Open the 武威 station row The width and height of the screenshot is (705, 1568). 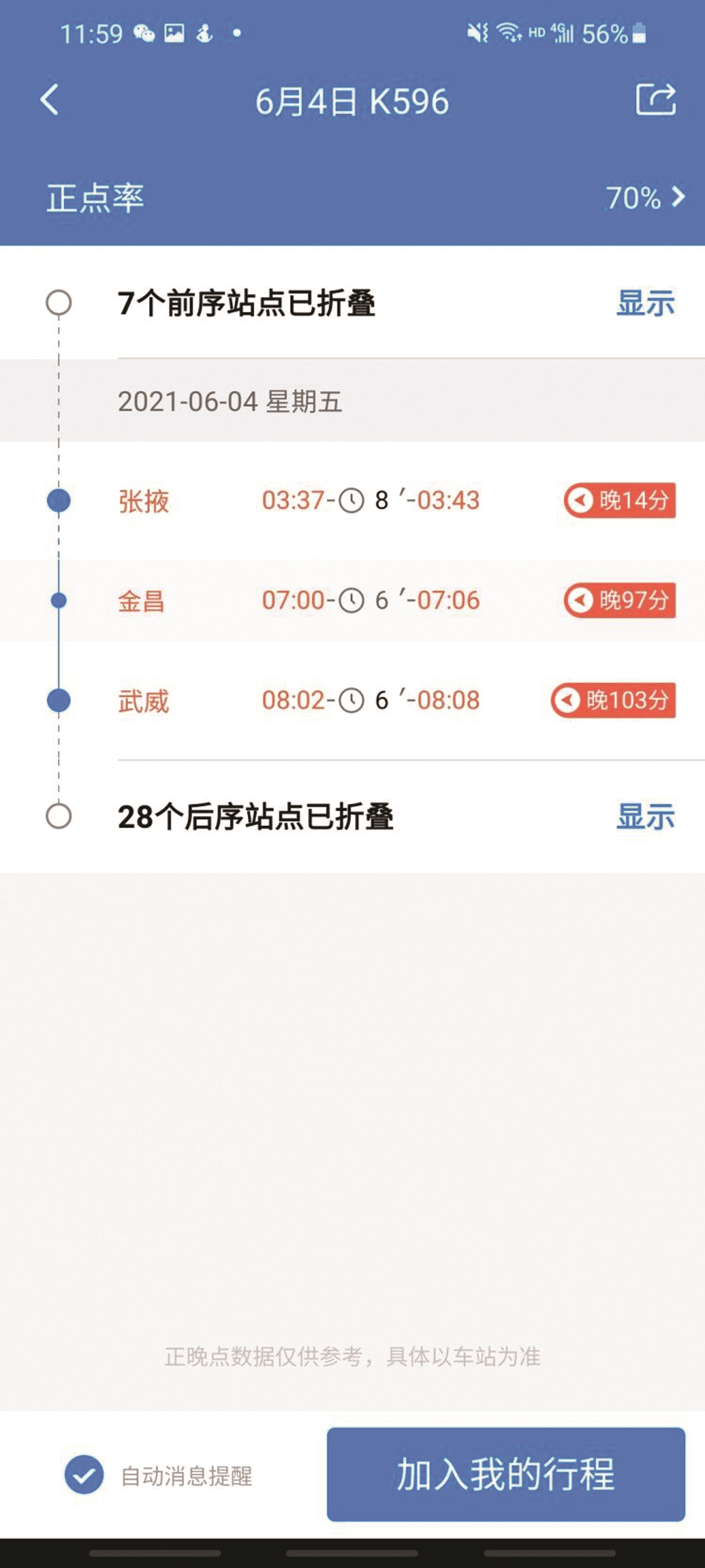pyautogui.click(x=352, y=700)
